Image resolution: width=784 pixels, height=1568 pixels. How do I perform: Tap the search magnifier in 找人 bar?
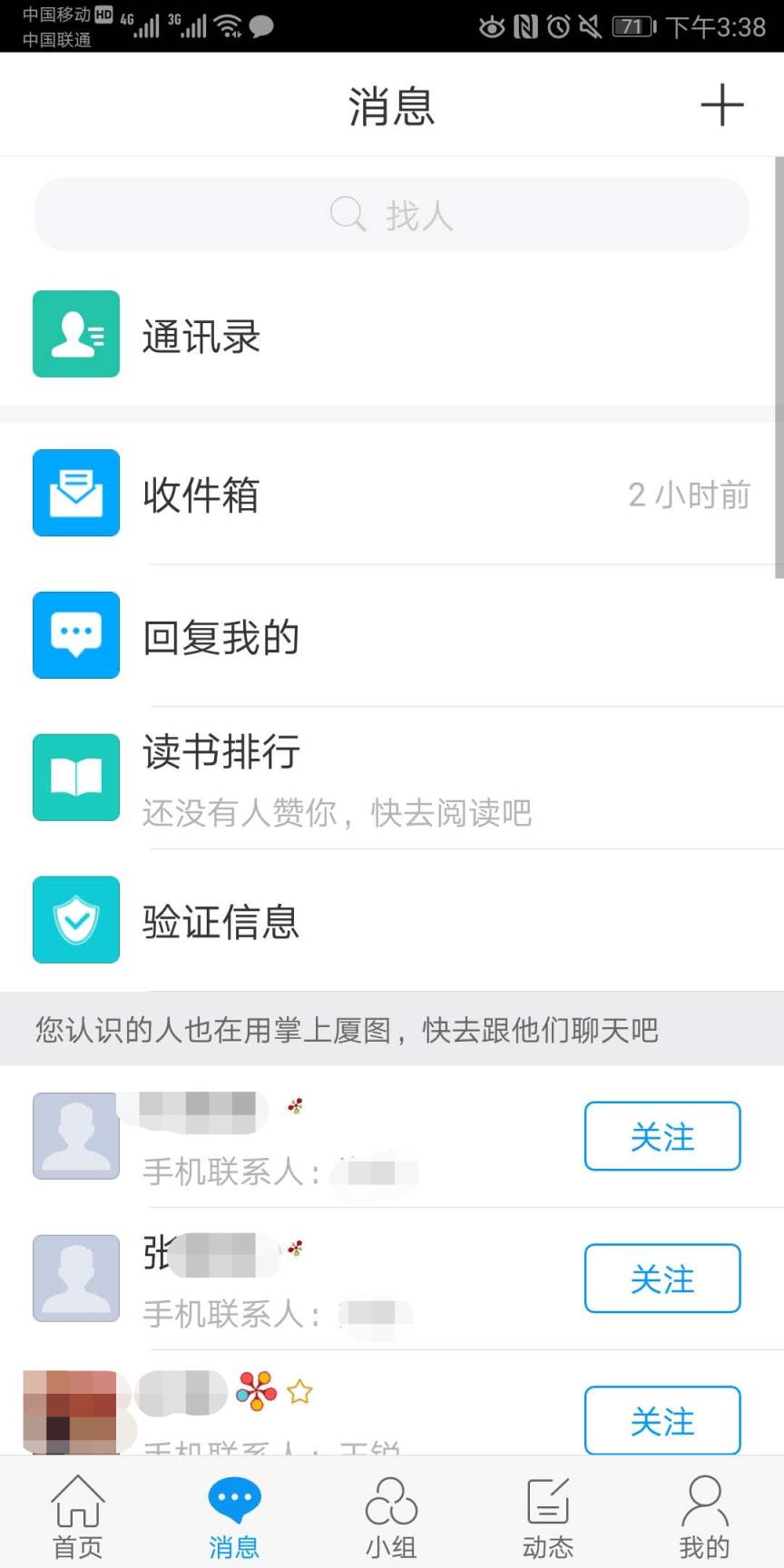coord(347,214)
